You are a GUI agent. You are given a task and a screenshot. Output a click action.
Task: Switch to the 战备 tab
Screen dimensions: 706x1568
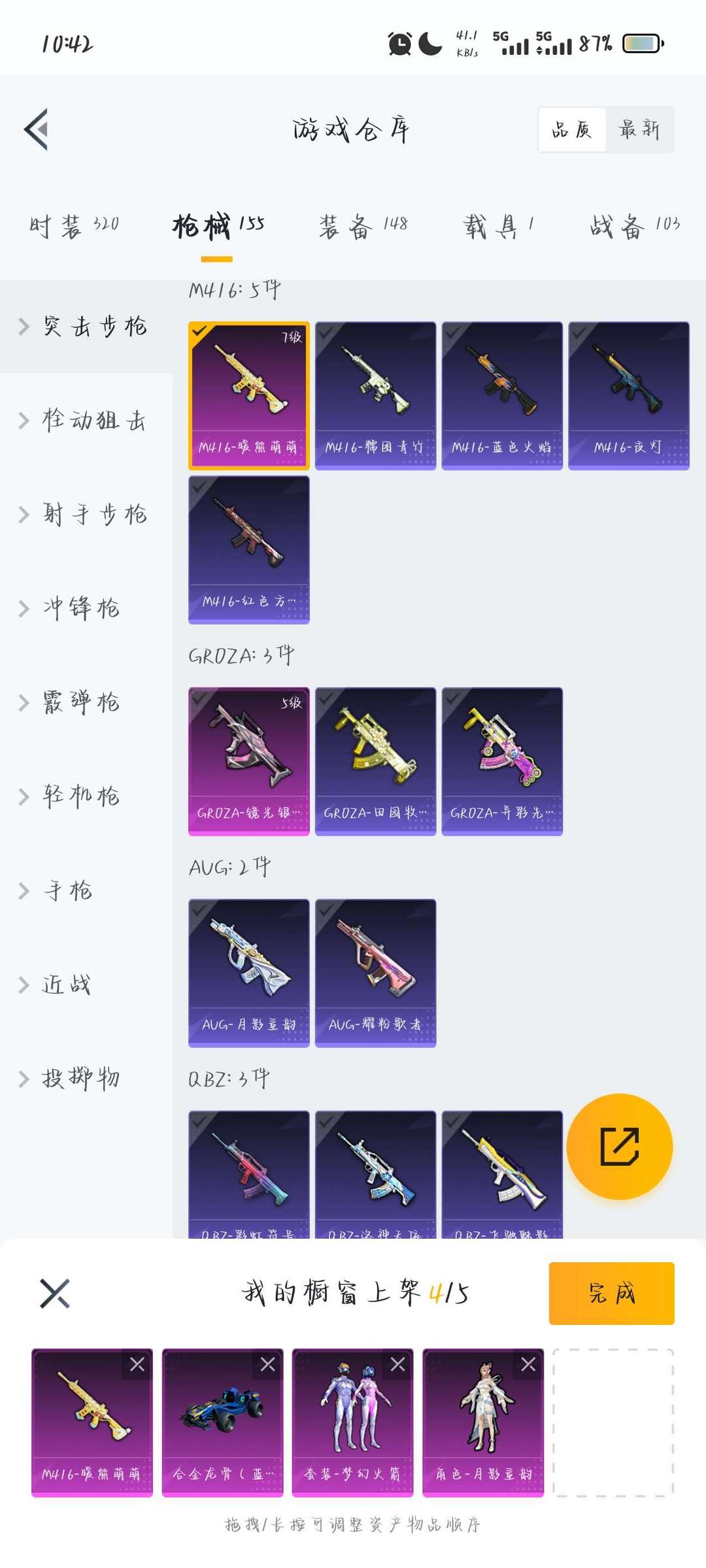(635, 225)
